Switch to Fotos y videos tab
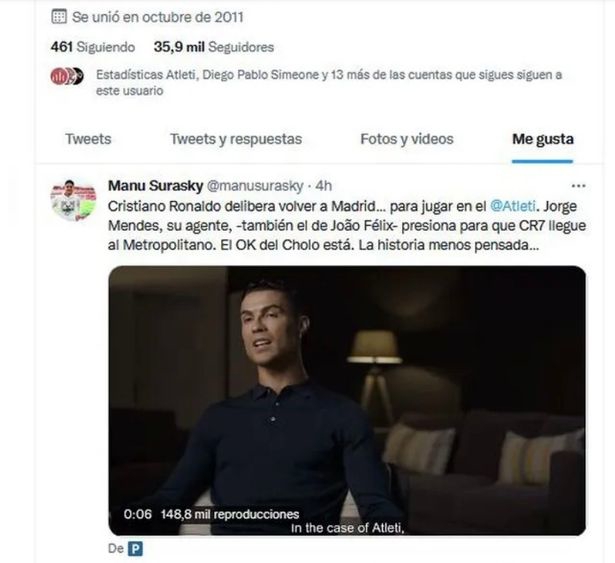Screen dimensions: 615x563 coord(408,139)
